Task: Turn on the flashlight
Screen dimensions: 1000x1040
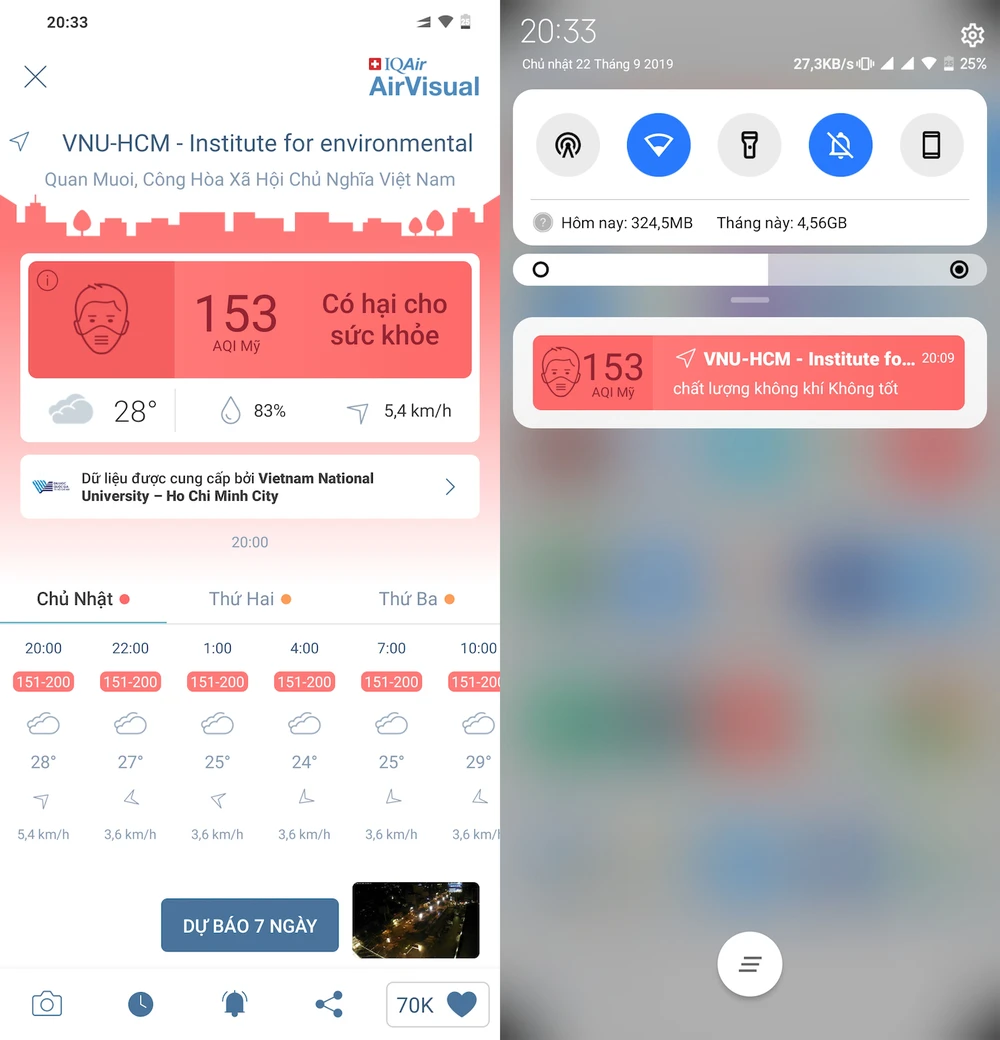Action: [750, 145]
